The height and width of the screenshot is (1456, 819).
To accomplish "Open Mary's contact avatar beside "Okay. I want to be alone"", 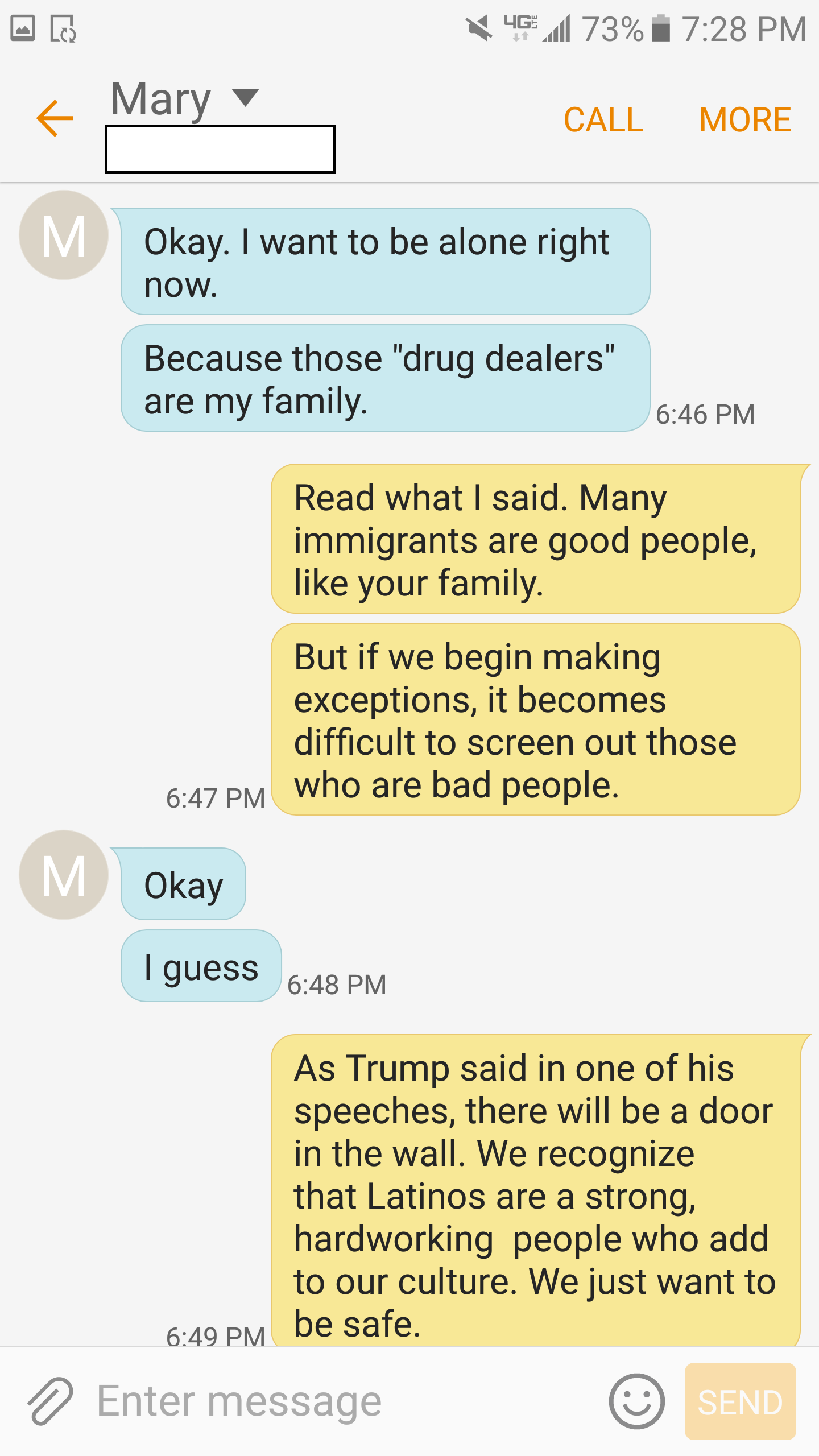I will tap(64, 235).
